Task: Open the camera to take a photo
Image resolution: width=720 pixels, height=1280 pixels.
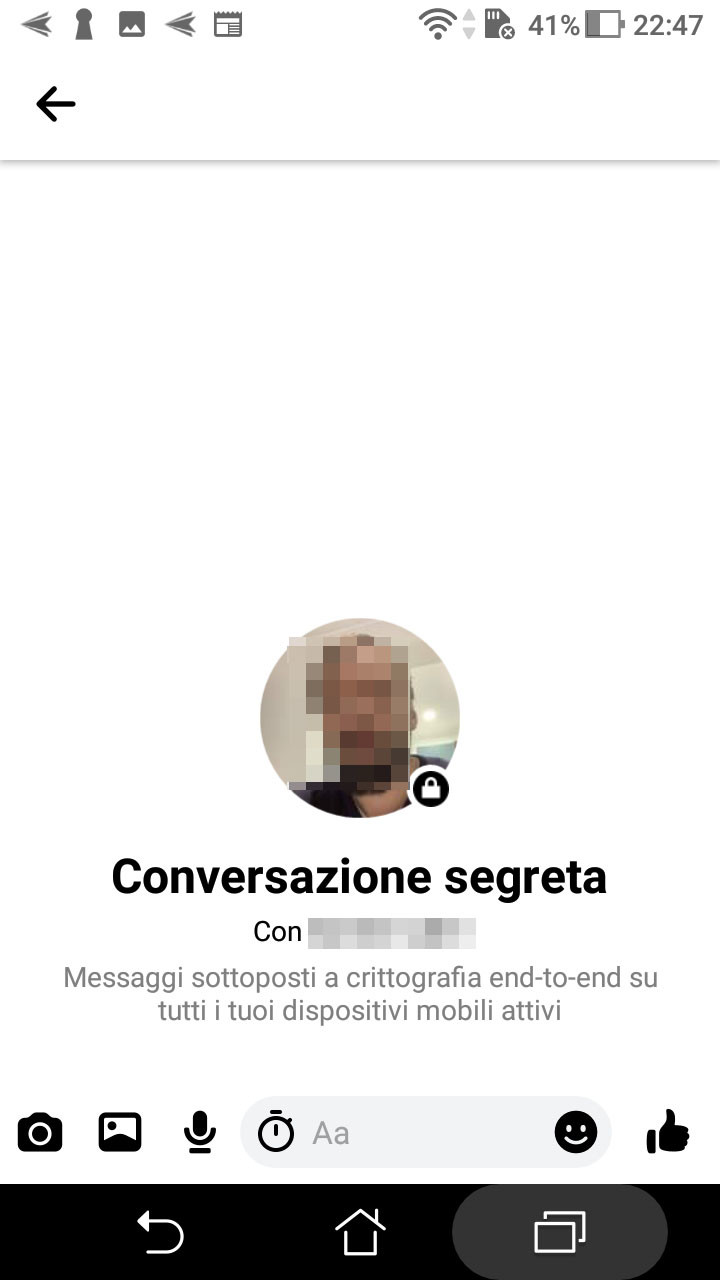Action: pos(40,1133)
